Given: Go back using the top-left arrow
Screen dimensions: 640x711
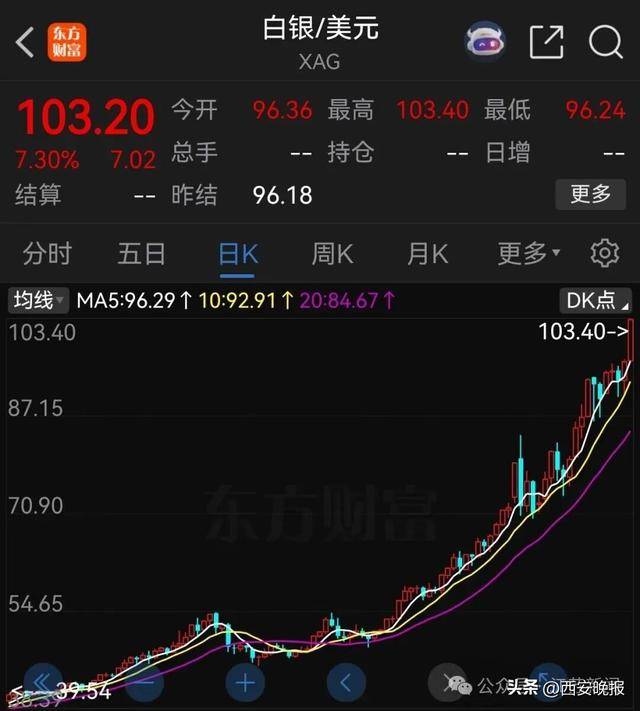Looking at the screenshot, I should click(x=26, y=42).
